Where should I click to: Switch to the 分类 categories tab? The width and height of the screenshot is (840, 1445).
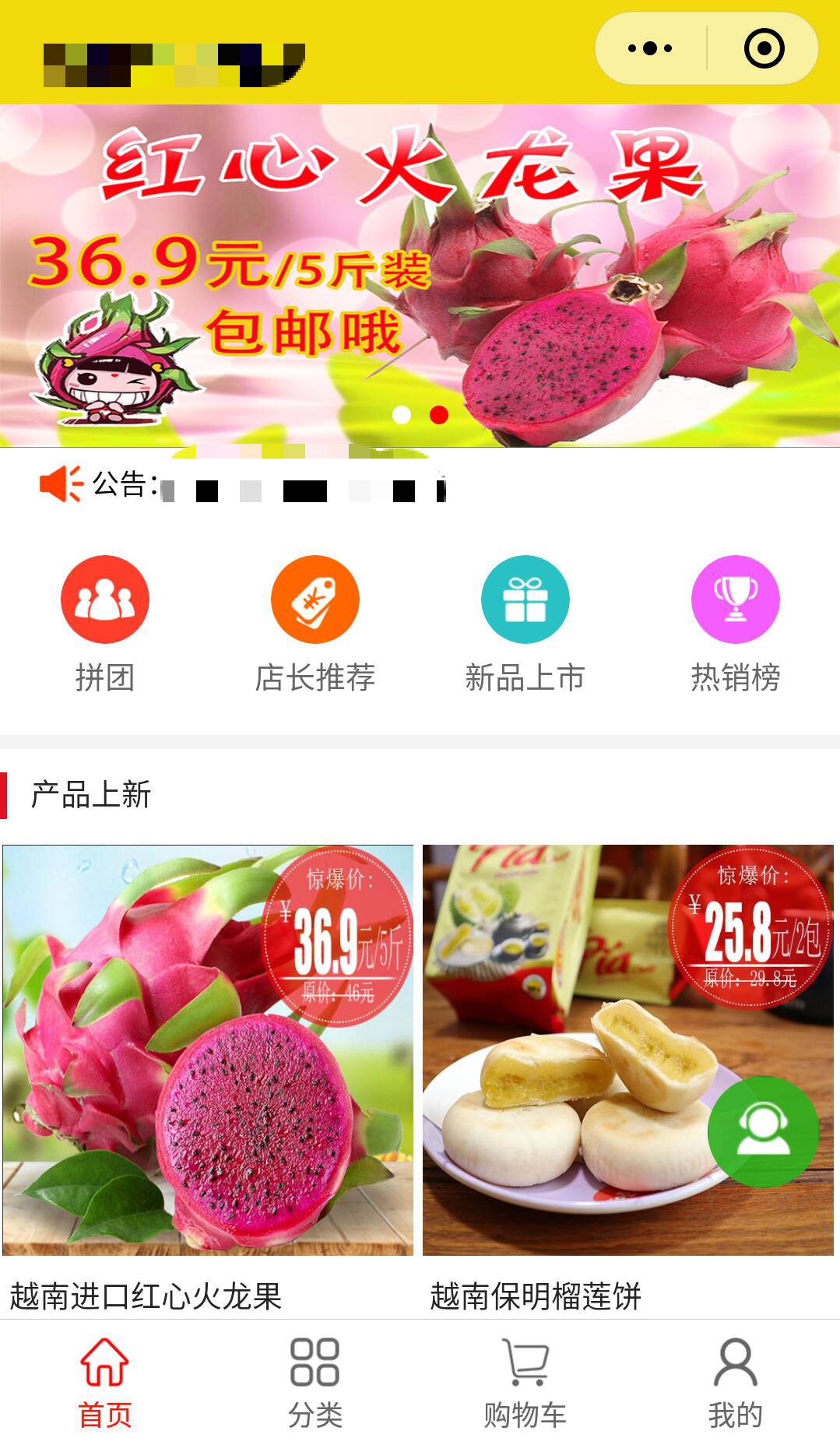coord(315,1383)
